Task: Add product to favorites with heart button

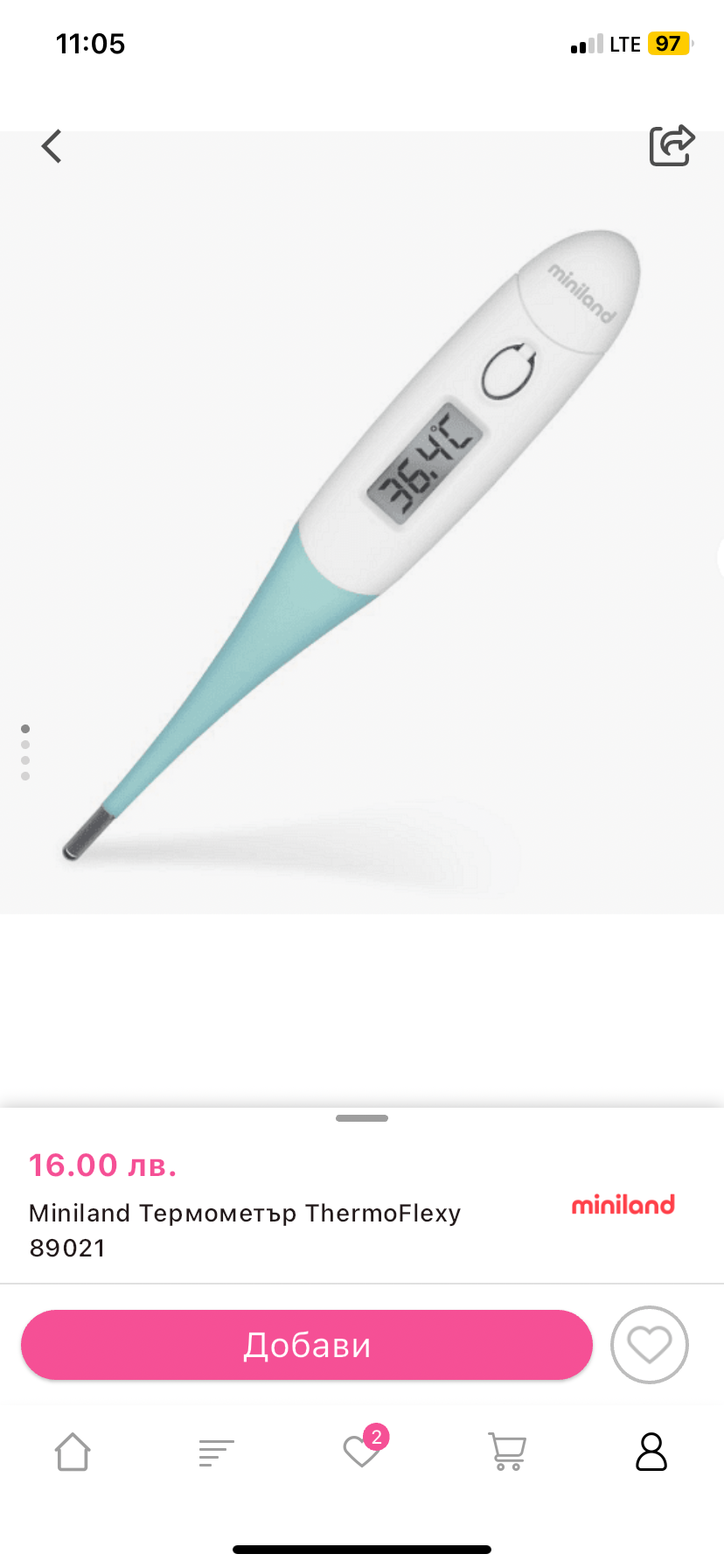Action: (650, 1345)
